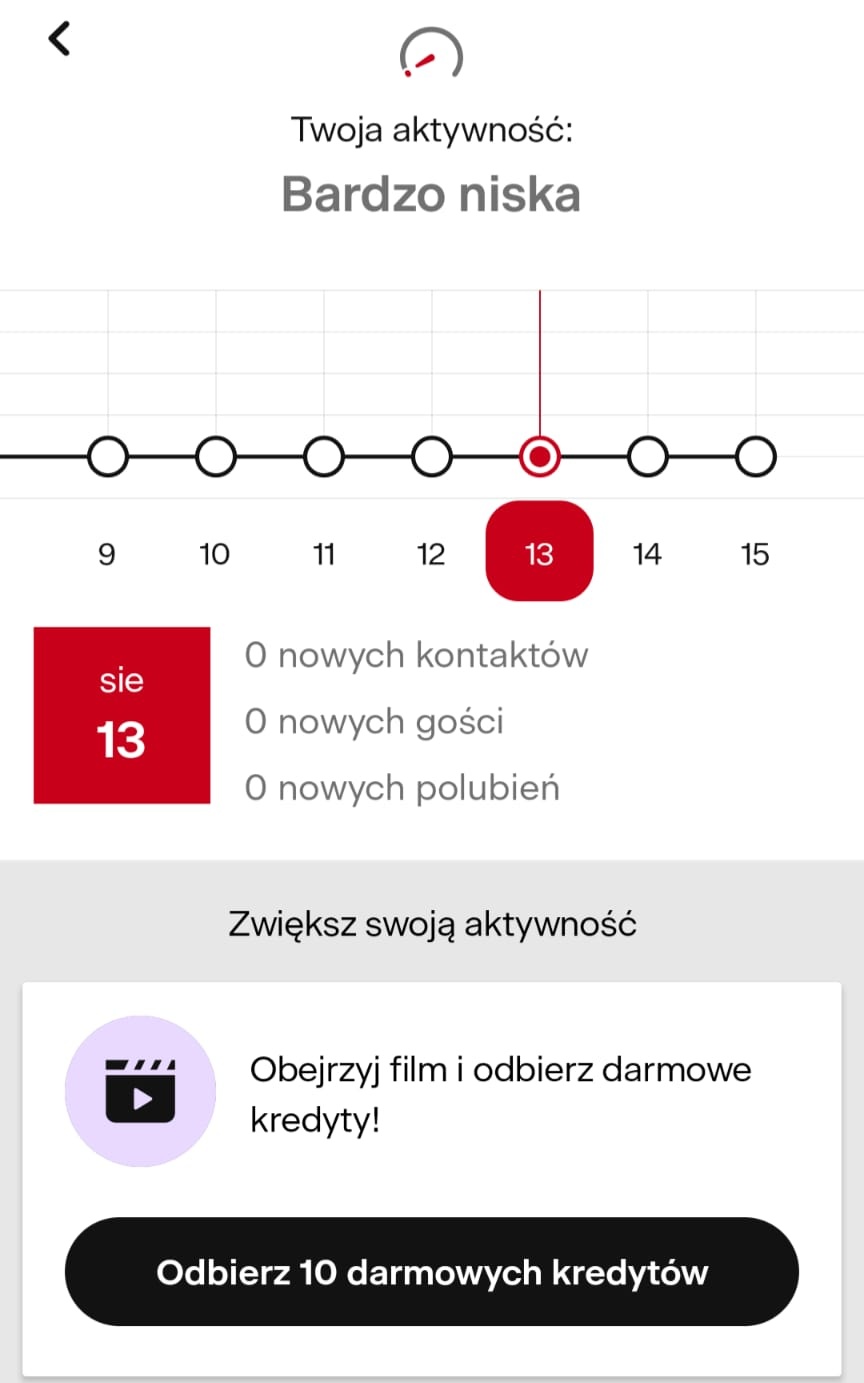Go back using the top arrow

(x=60, y=39)
